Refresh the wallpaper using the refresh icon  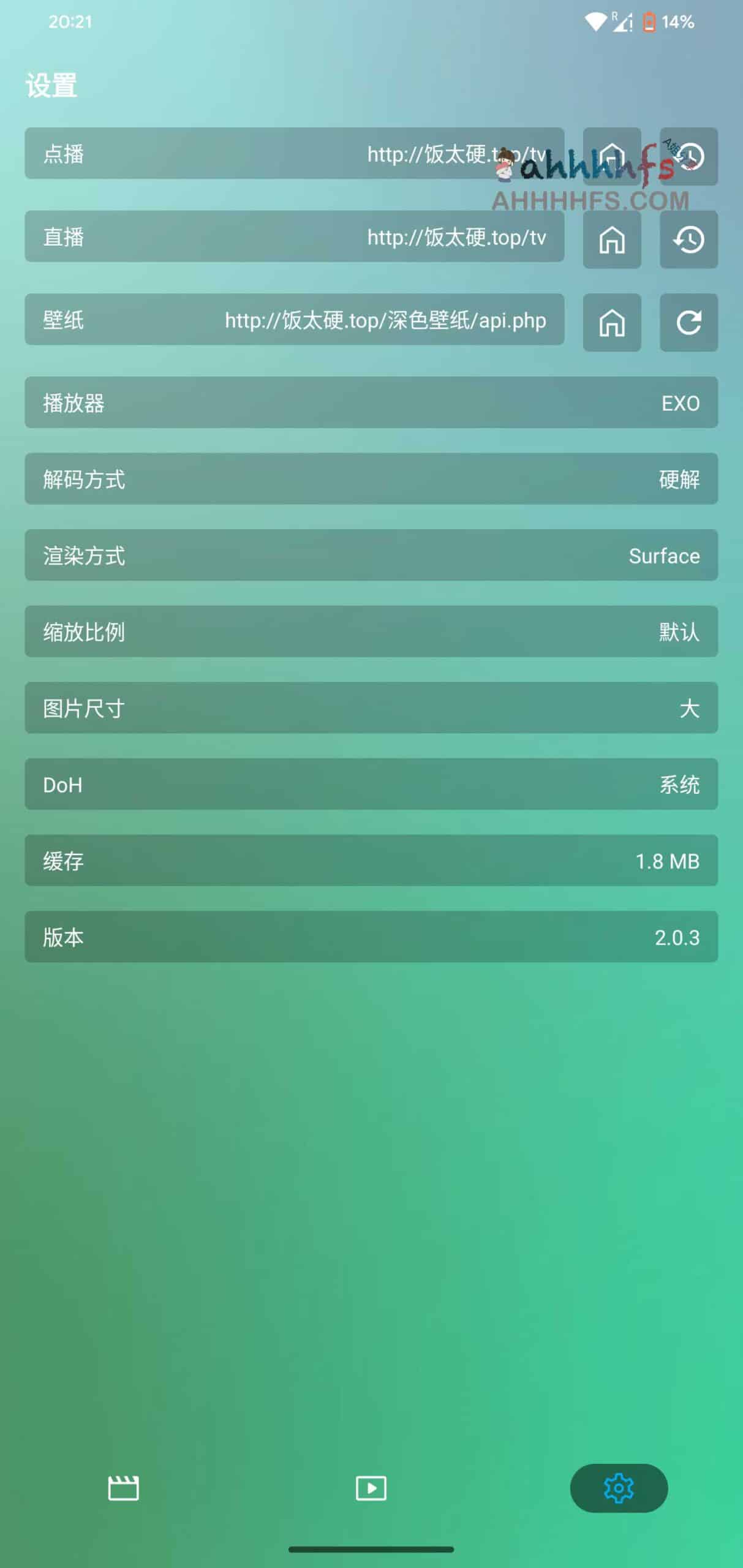(x=688, y=323)
